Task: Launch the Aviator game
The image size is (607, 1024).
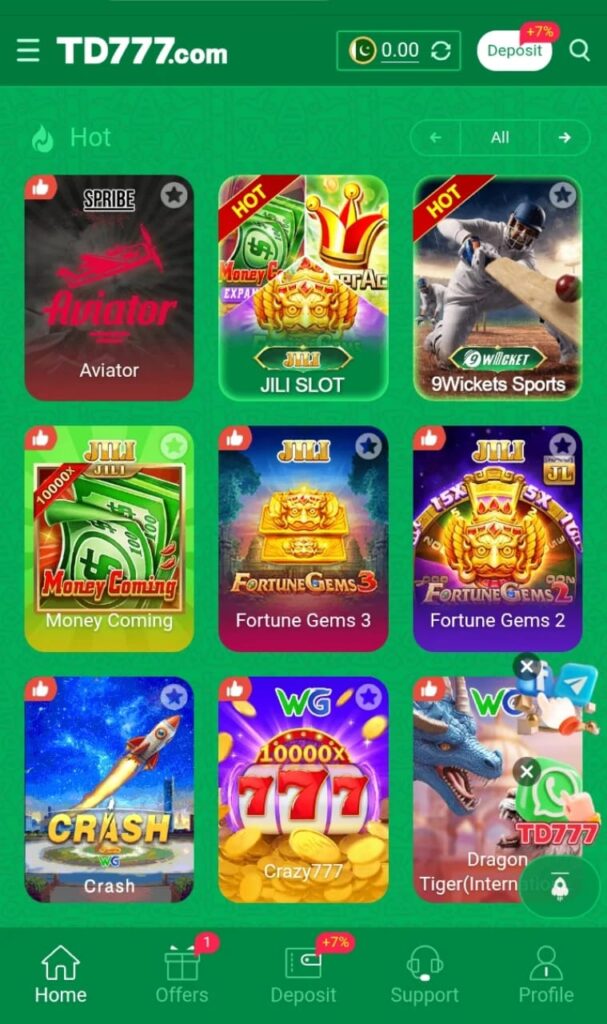Action: click(x=109, y=288)
